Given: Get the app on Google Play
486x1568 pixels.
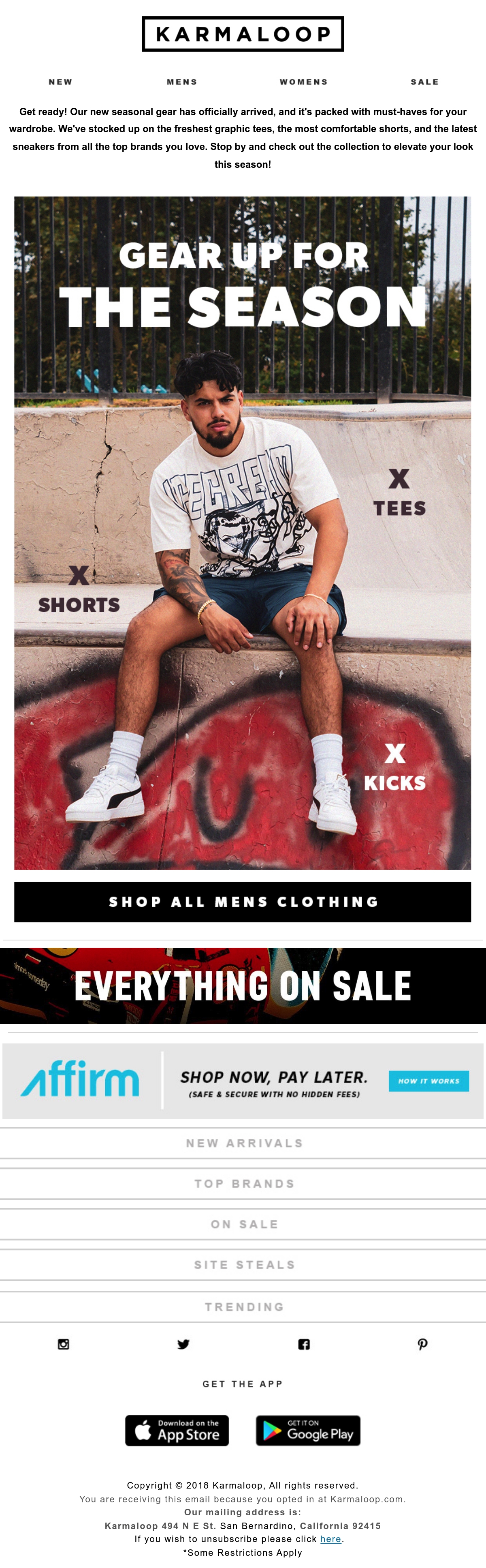Looking at the screenshot, I should click(308, 1431).
